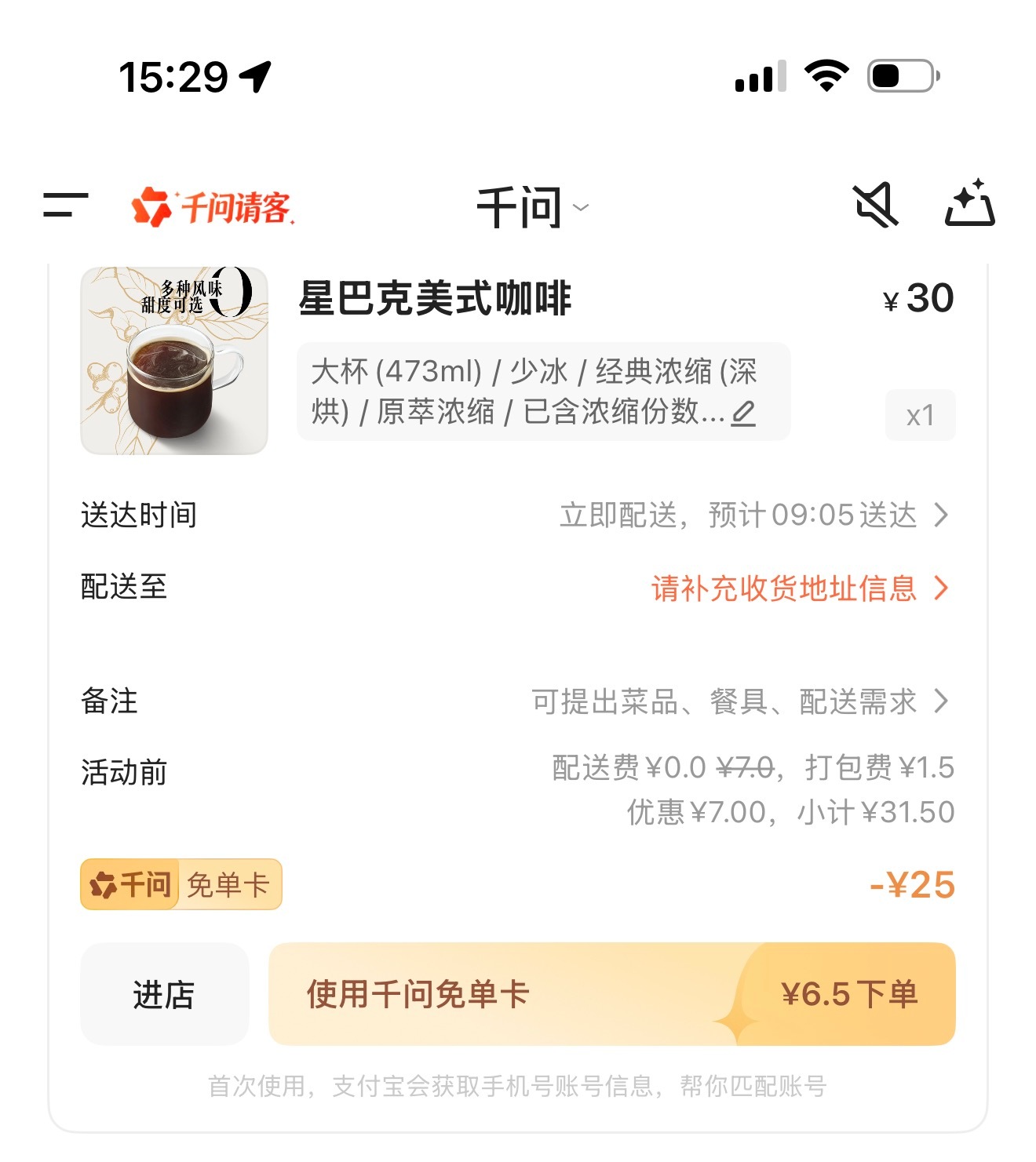Click the x1 quantity indicator
Viewport: 1036px width, 1162px height.
pos(920,414)
